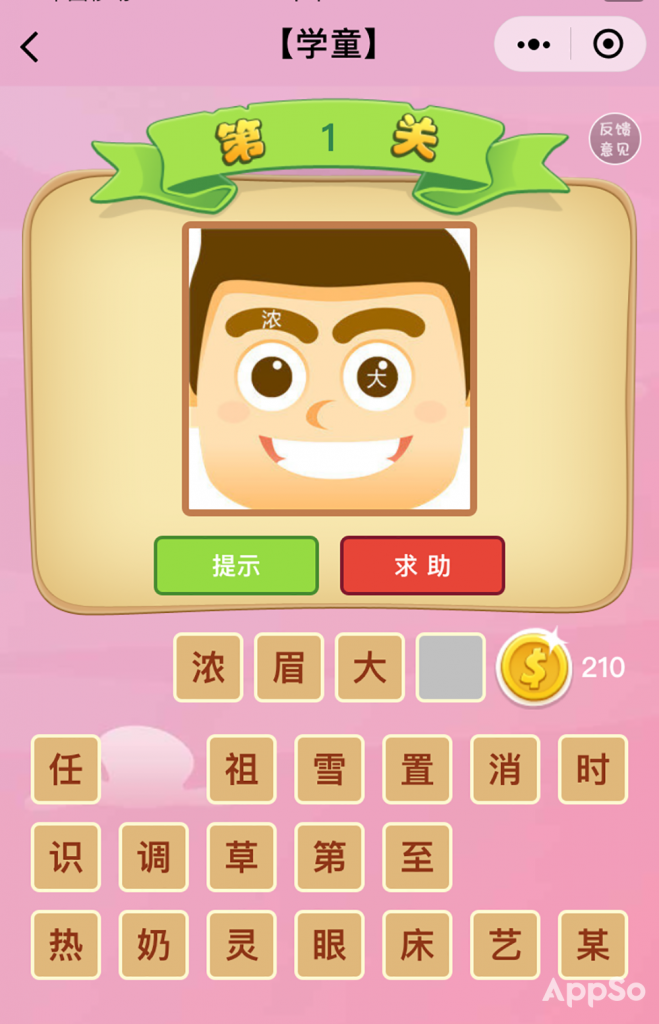Image resolution: width=659 pixels, height=1024 pixels.
Task: Select the empty fourth answer slot
Action: pyautogui.click(x=451, y=667)
